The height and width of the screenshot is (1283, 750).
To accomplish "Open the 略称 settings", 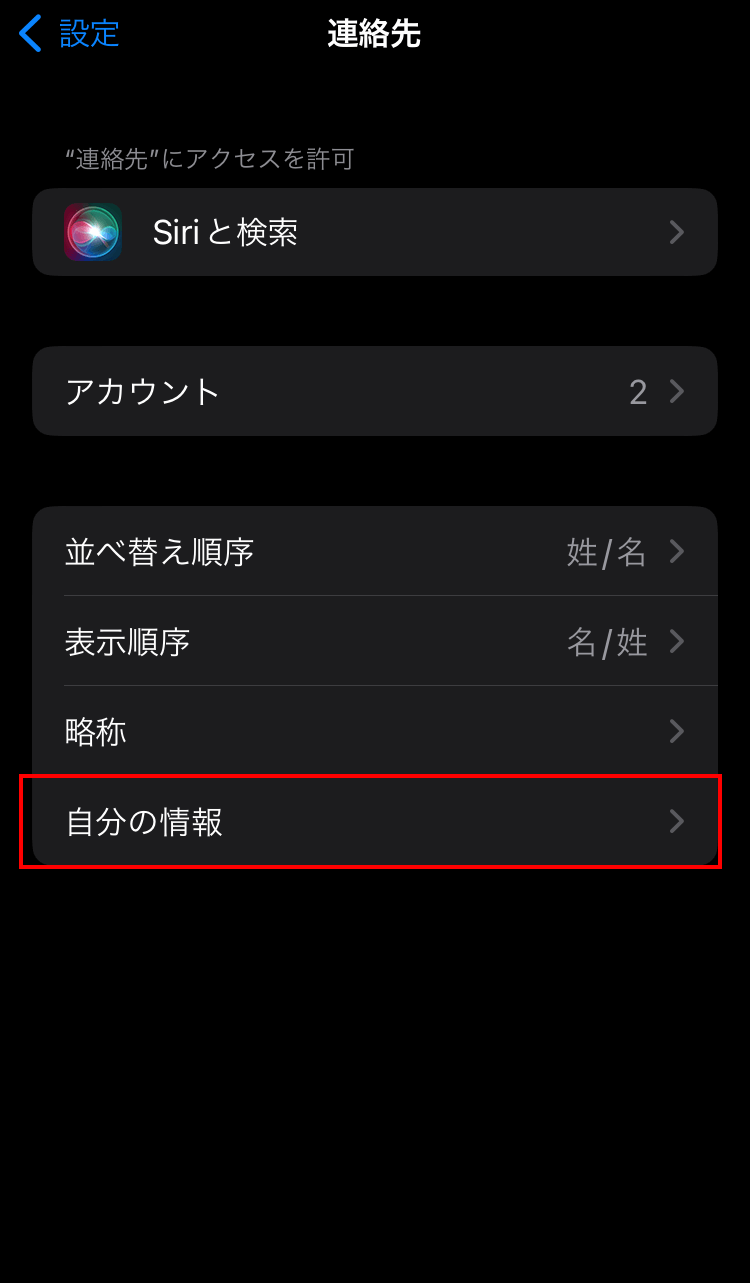I will 374,731.
